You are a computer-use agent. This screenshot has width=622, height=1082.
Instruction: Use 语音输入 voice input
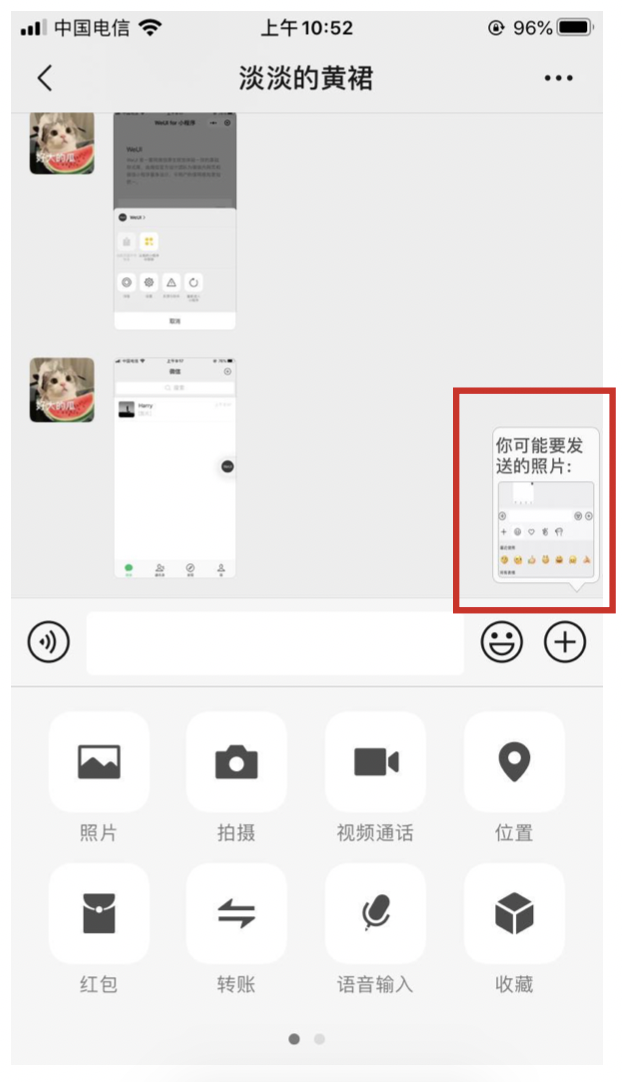[x=375, y=914]
